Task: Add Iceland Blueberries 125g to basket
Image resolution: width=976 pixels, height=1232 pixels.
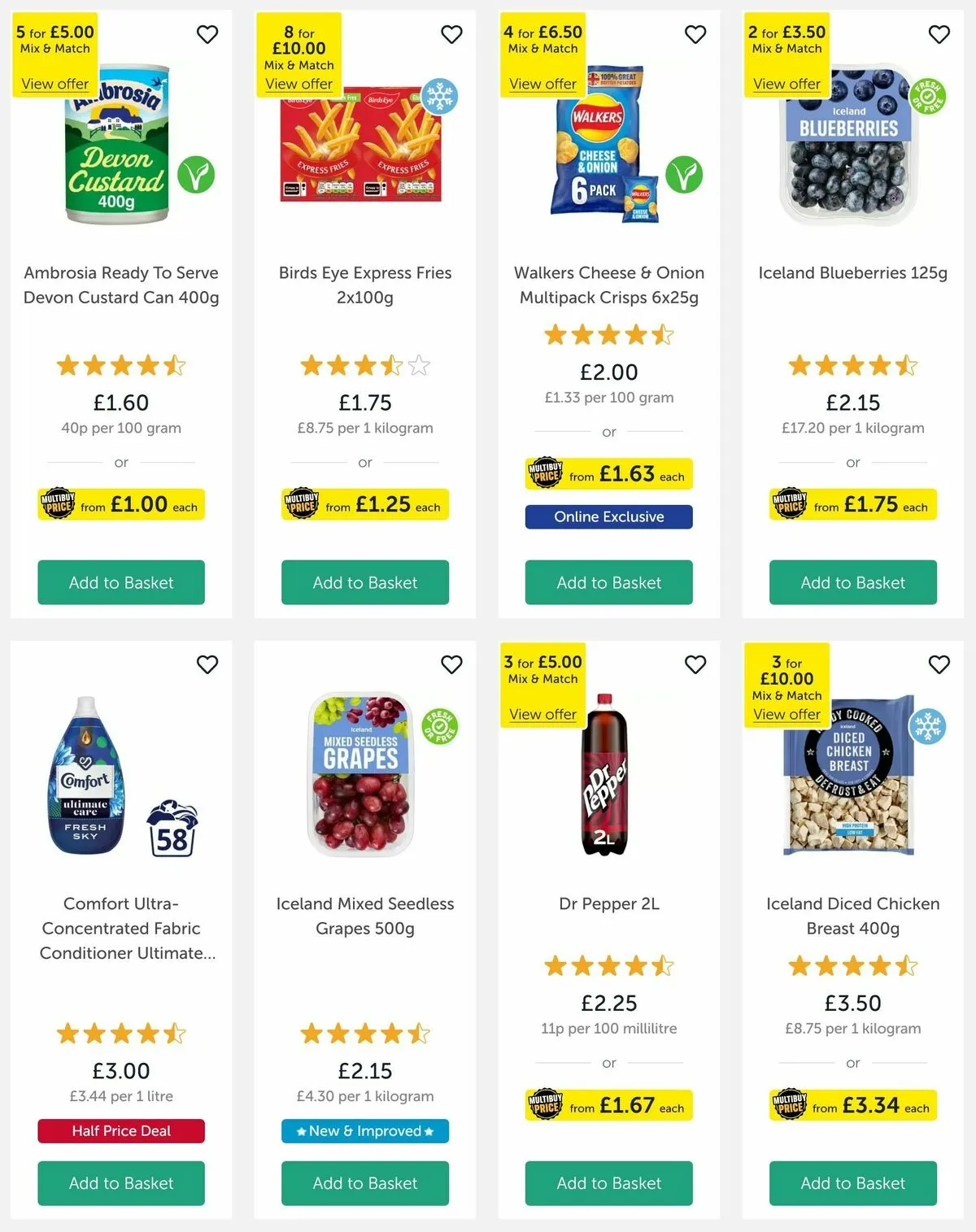Action: (852, 582)
